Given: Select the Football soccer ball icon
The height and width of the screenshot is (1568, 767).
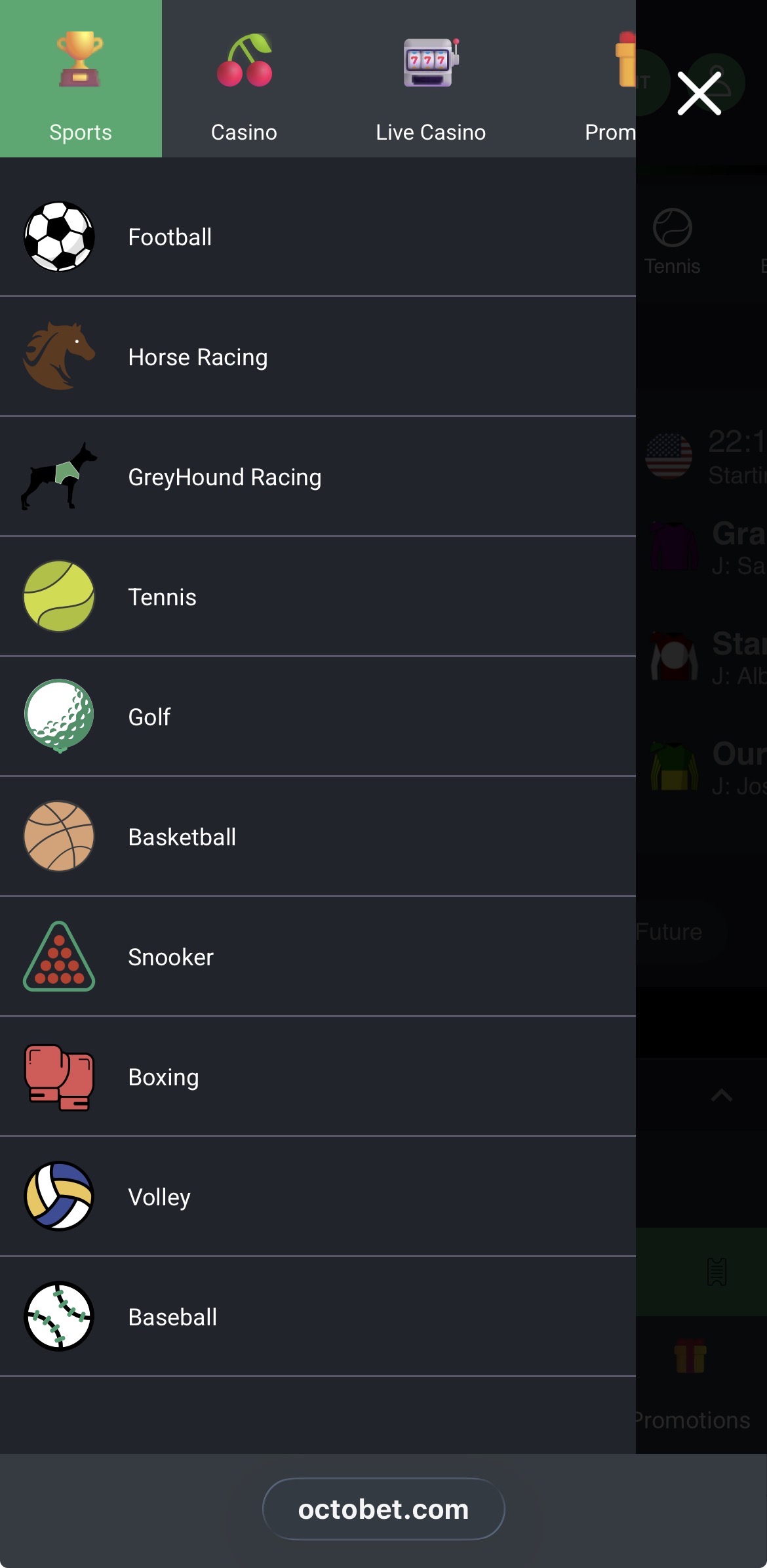Looking at the screenshot, I should [59, 237].
